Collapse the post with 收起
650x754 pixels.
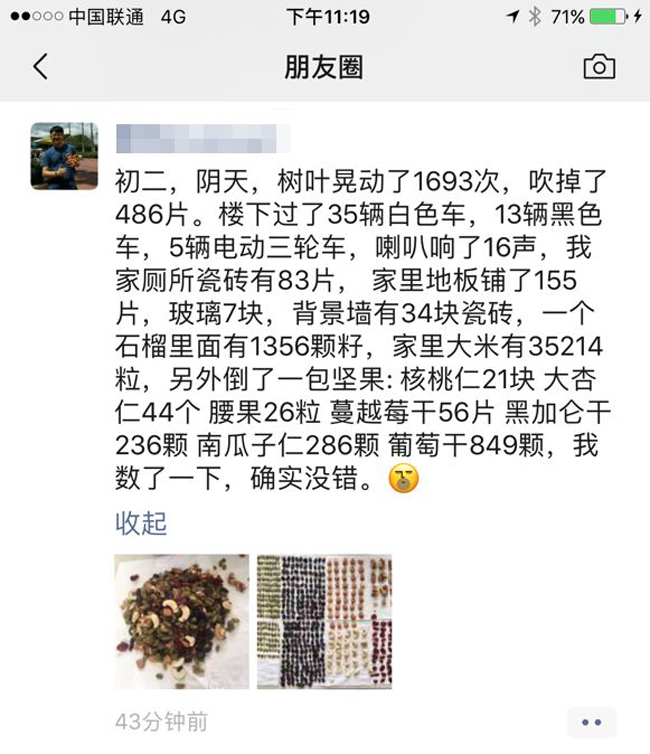[x=141, y=522]
